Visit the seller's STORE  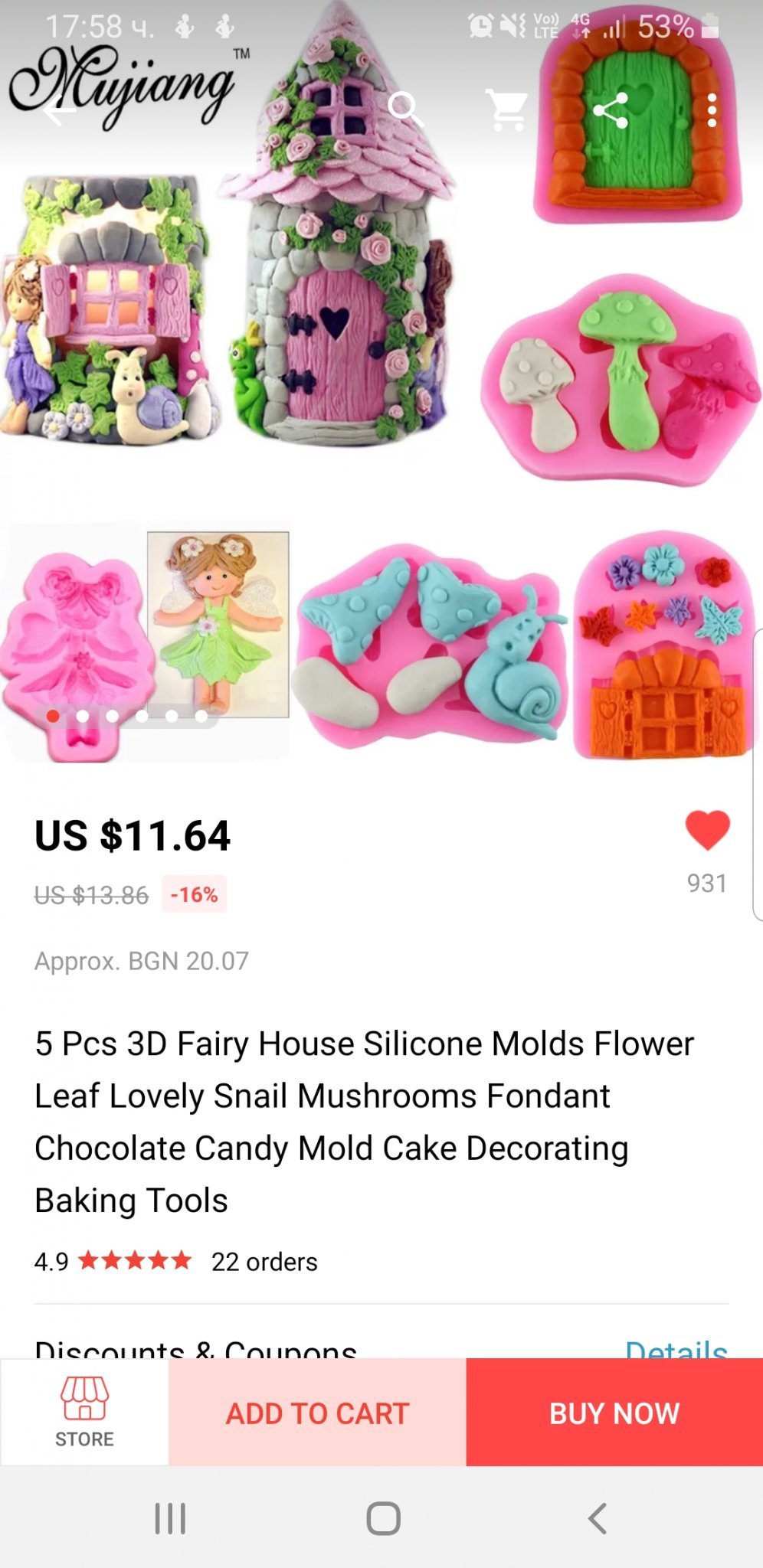(x=84, y=1412)
